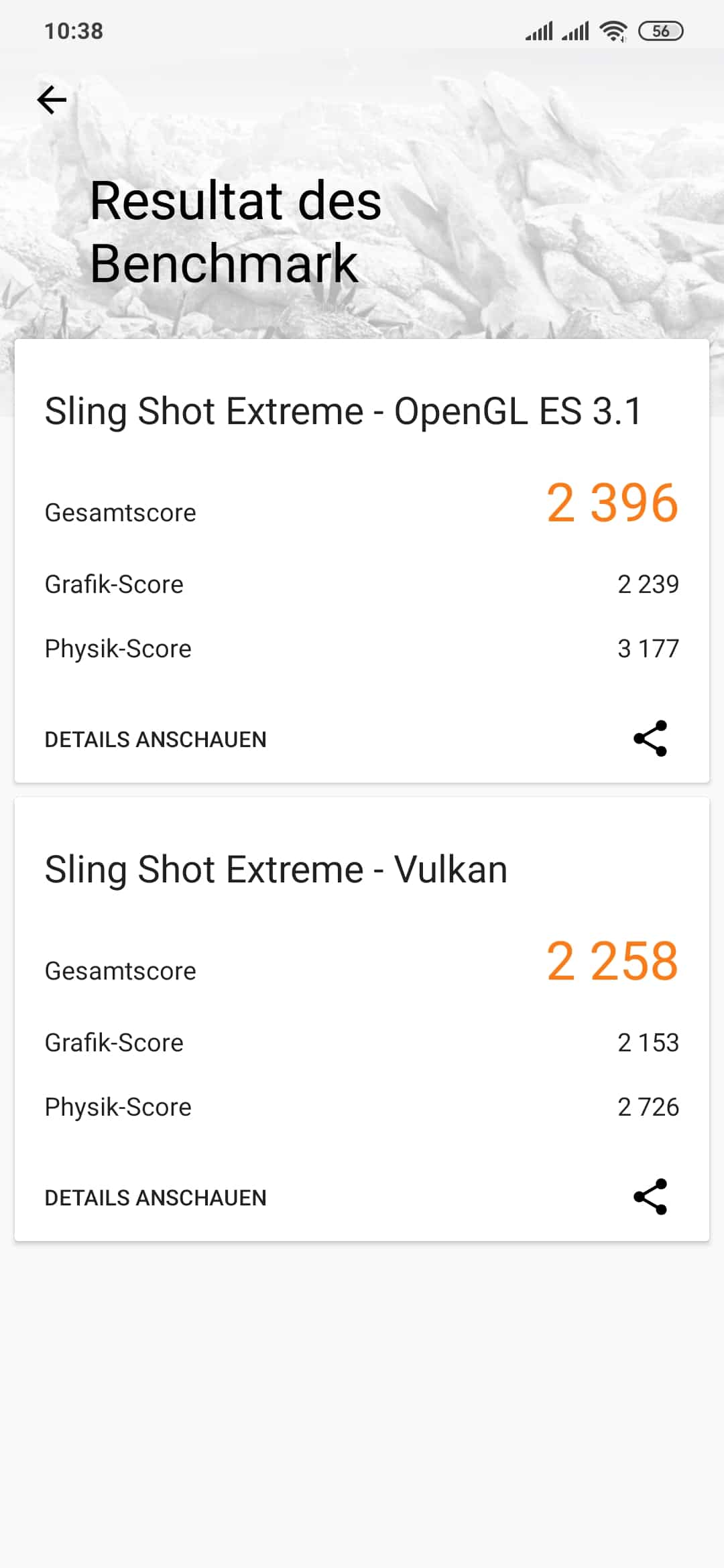The height and width of the screenshot is (1568, 724).
Task: Go back using the top-left arrow
Action: pos(52,101)
